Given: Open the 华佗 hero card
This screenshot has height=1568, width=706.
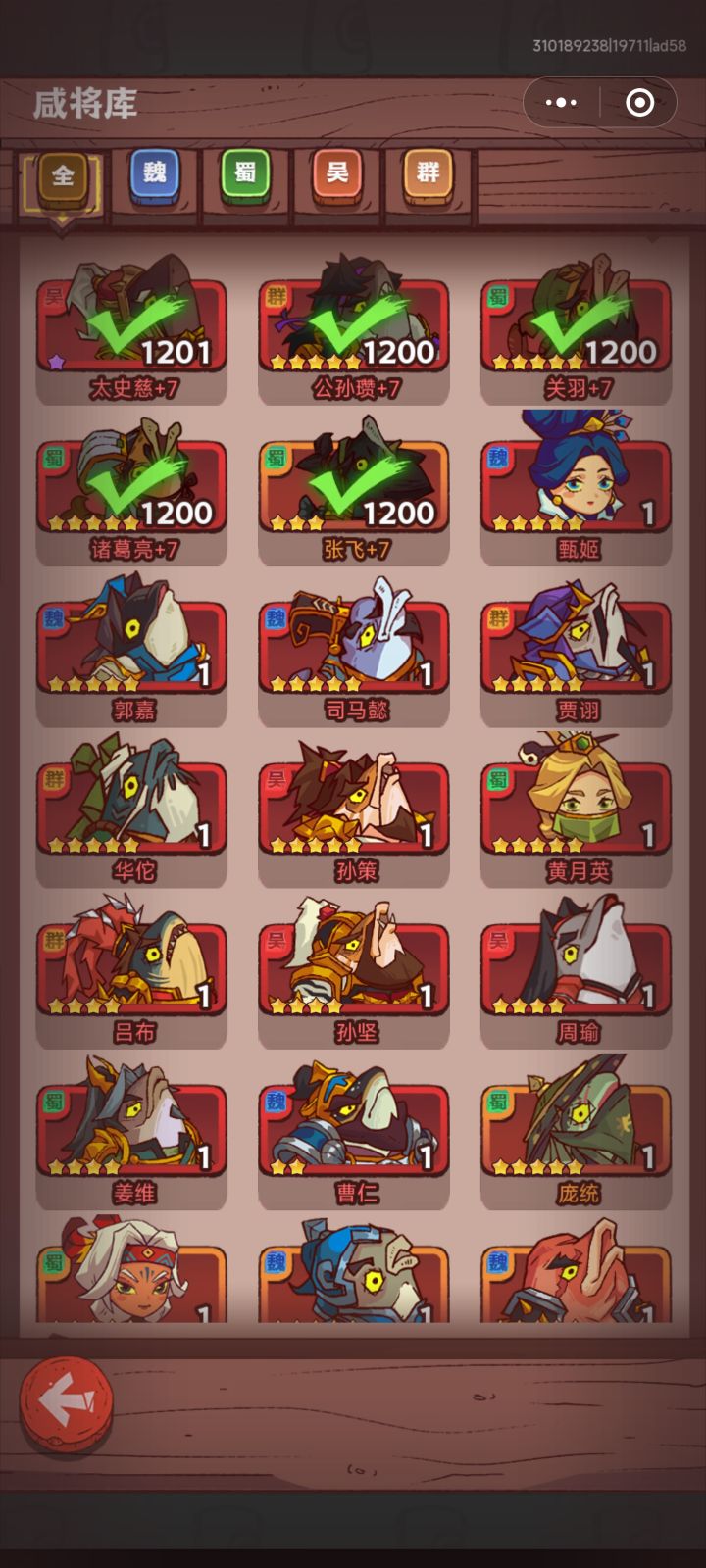Looking at the screenshot, I should click(132, 811).
